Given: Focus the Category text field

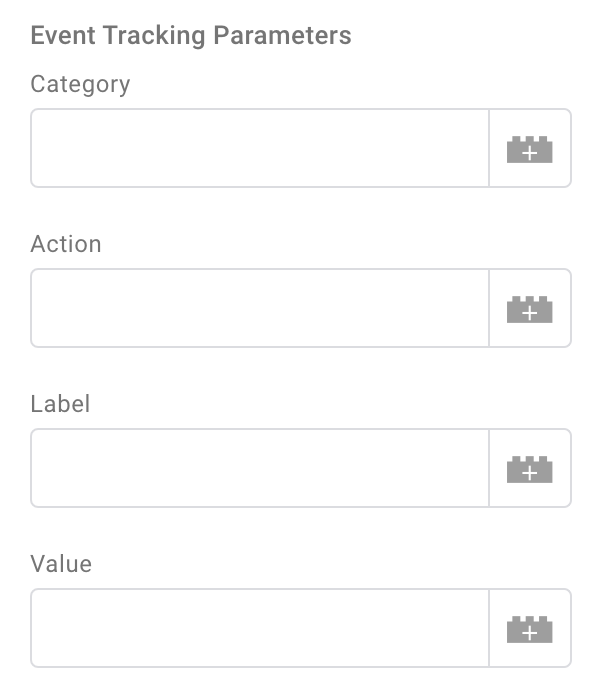Looking at the screenshot, I should click(260, 149).
